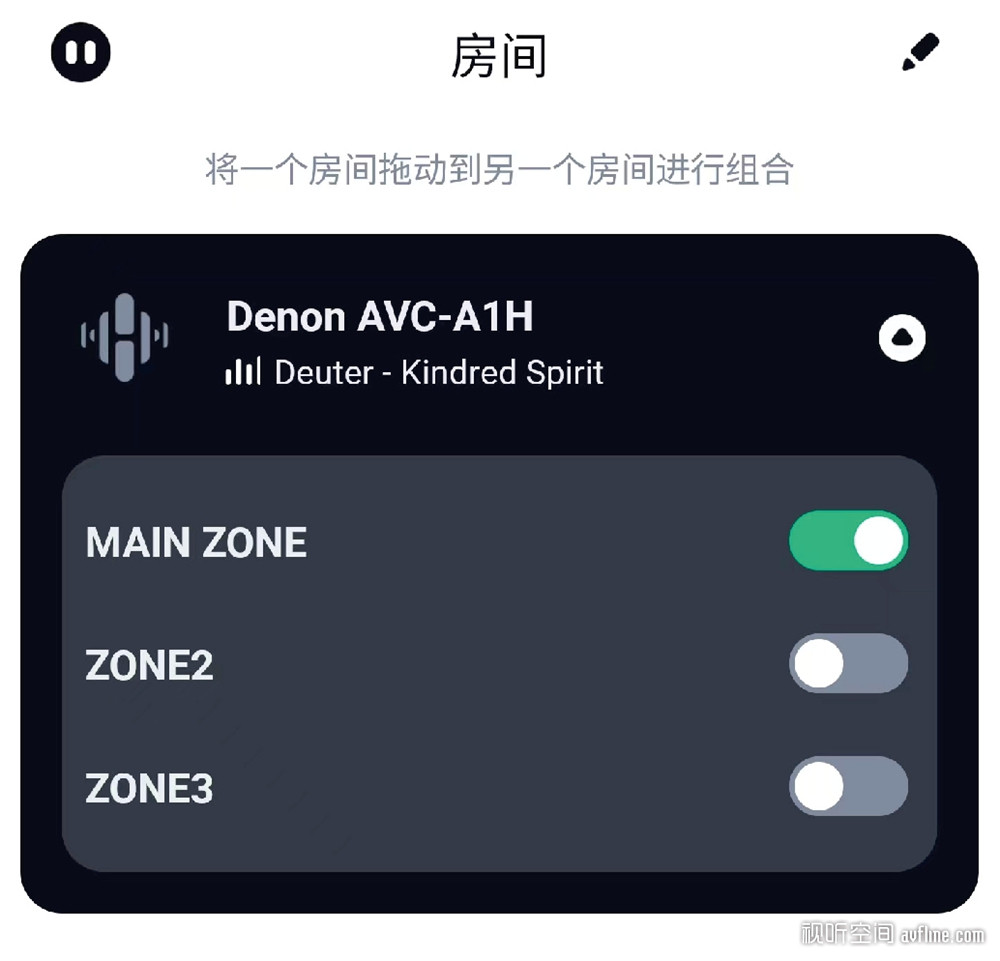Screen dimensions: 1000x961
Task: Toggle ZONE3 on
Action: [848, 787]
